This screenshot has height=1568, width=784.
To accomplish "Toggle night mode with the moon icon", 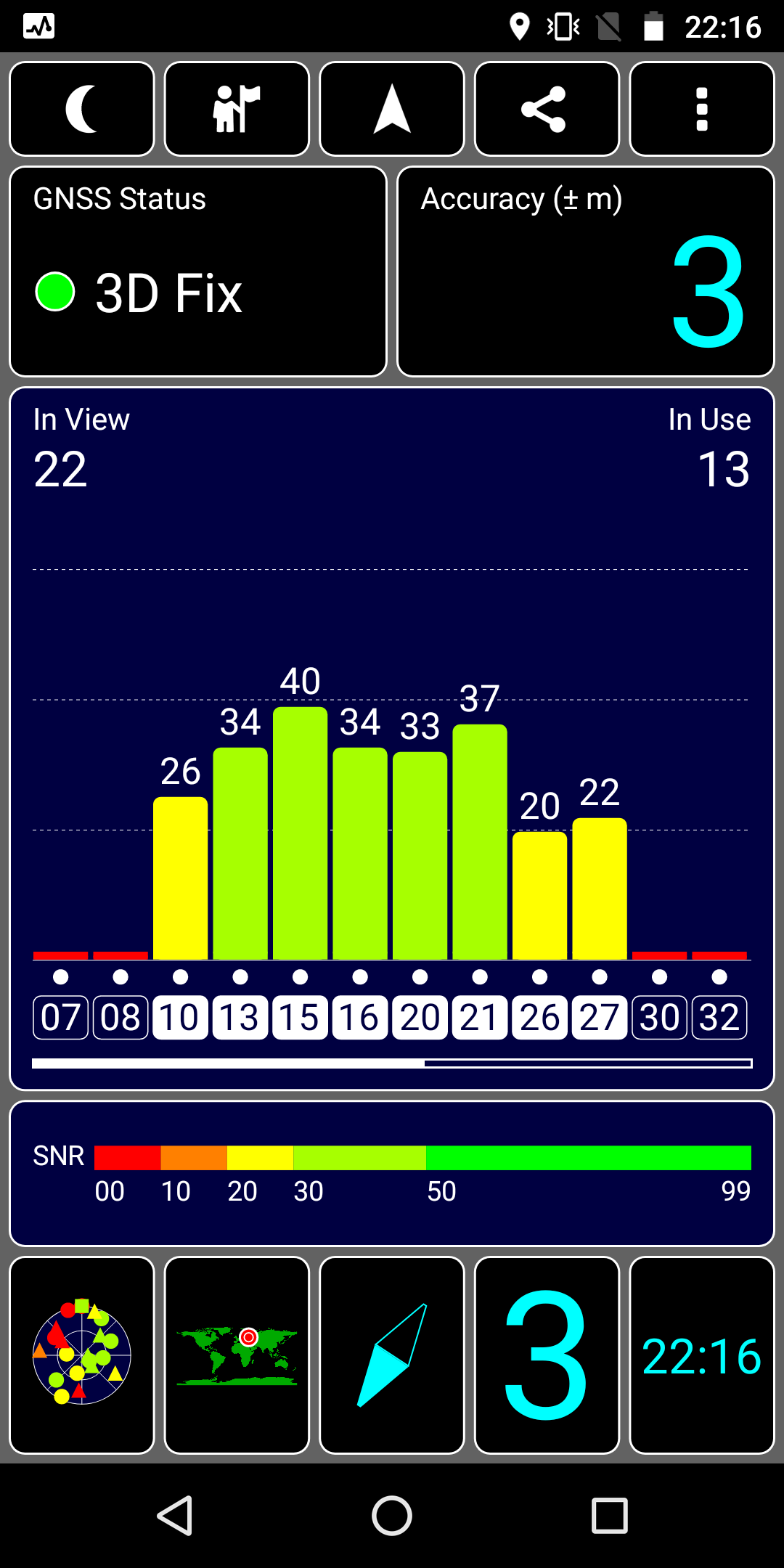I will click(x=82, y=109).
